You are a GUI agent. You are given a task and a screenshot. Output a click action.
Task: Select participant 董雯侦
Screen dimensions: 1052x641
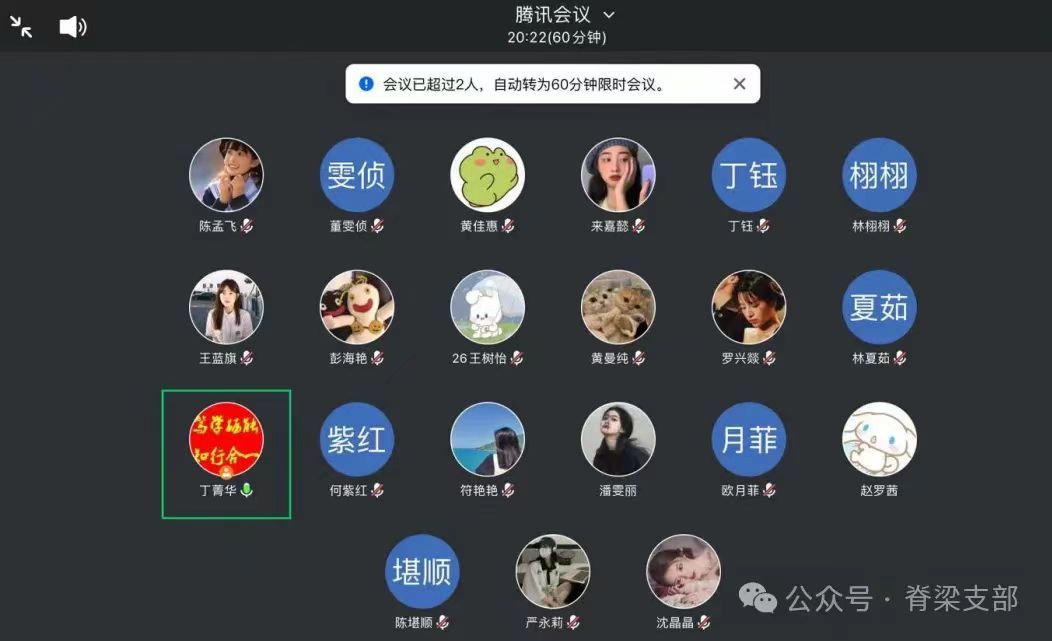(x=357, y=175)
